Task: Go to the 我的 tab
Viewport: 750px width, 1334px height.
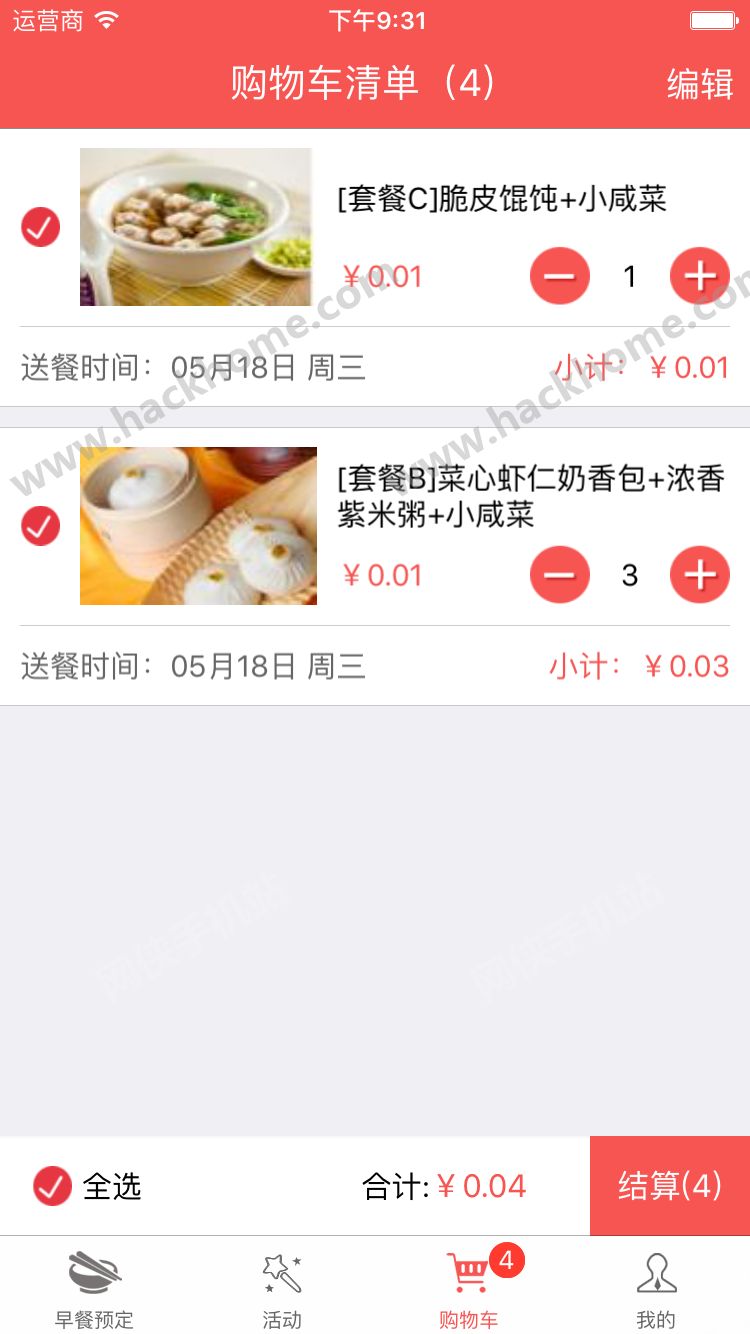Action: pyautogui.click(x=656, y=1288)
